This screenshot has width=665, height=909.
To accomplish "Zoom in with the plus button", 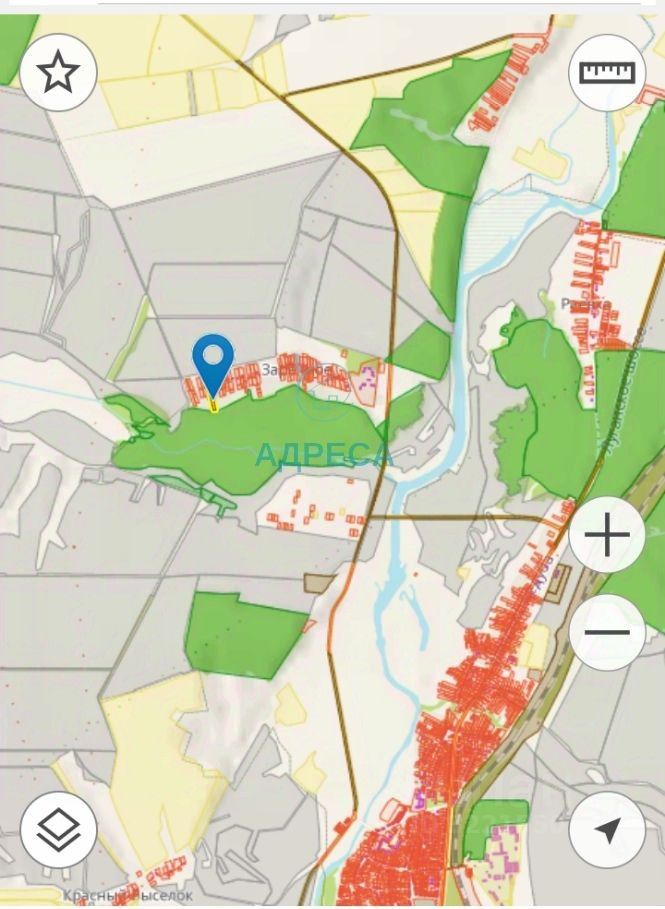I will click(x=607, y=537).
